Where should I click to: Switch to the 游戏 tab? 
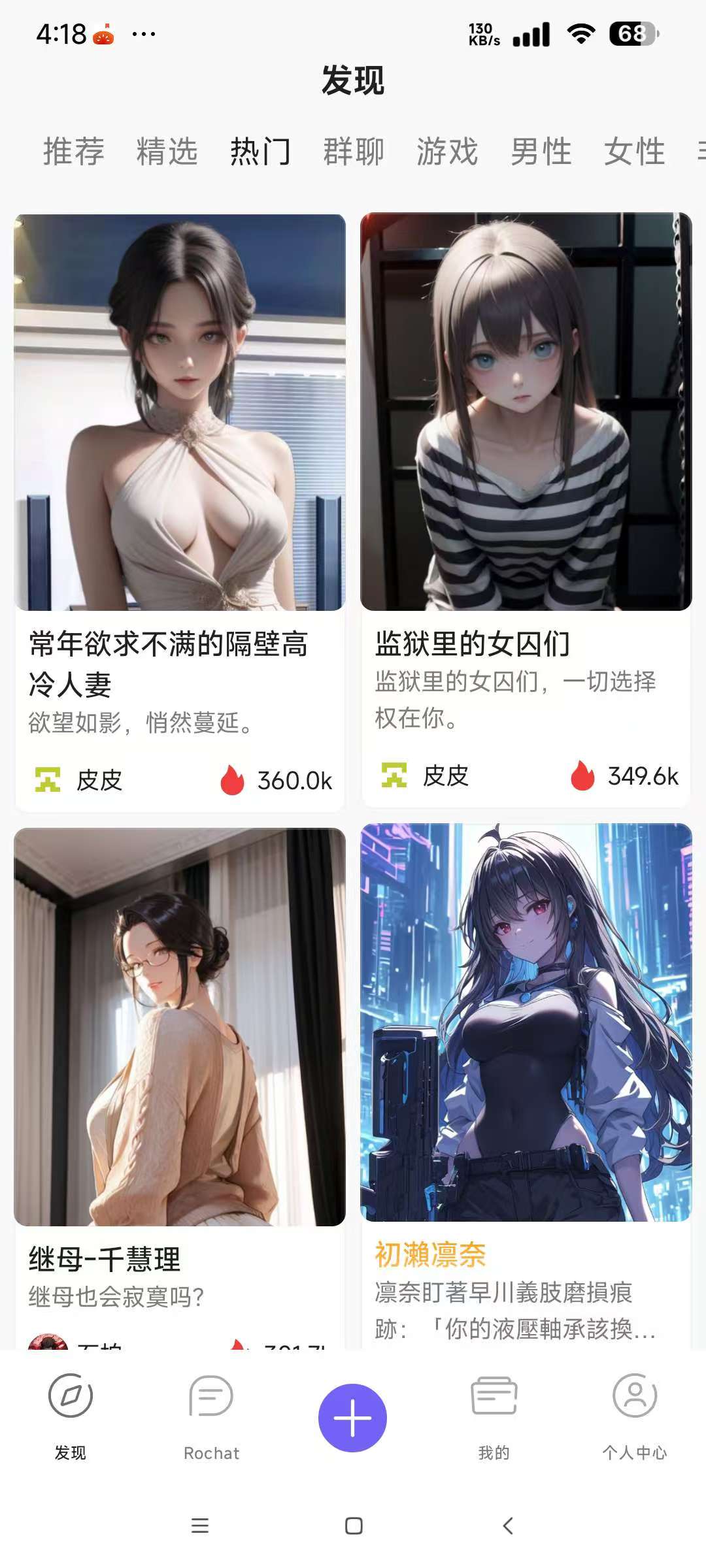coord(447,152)
